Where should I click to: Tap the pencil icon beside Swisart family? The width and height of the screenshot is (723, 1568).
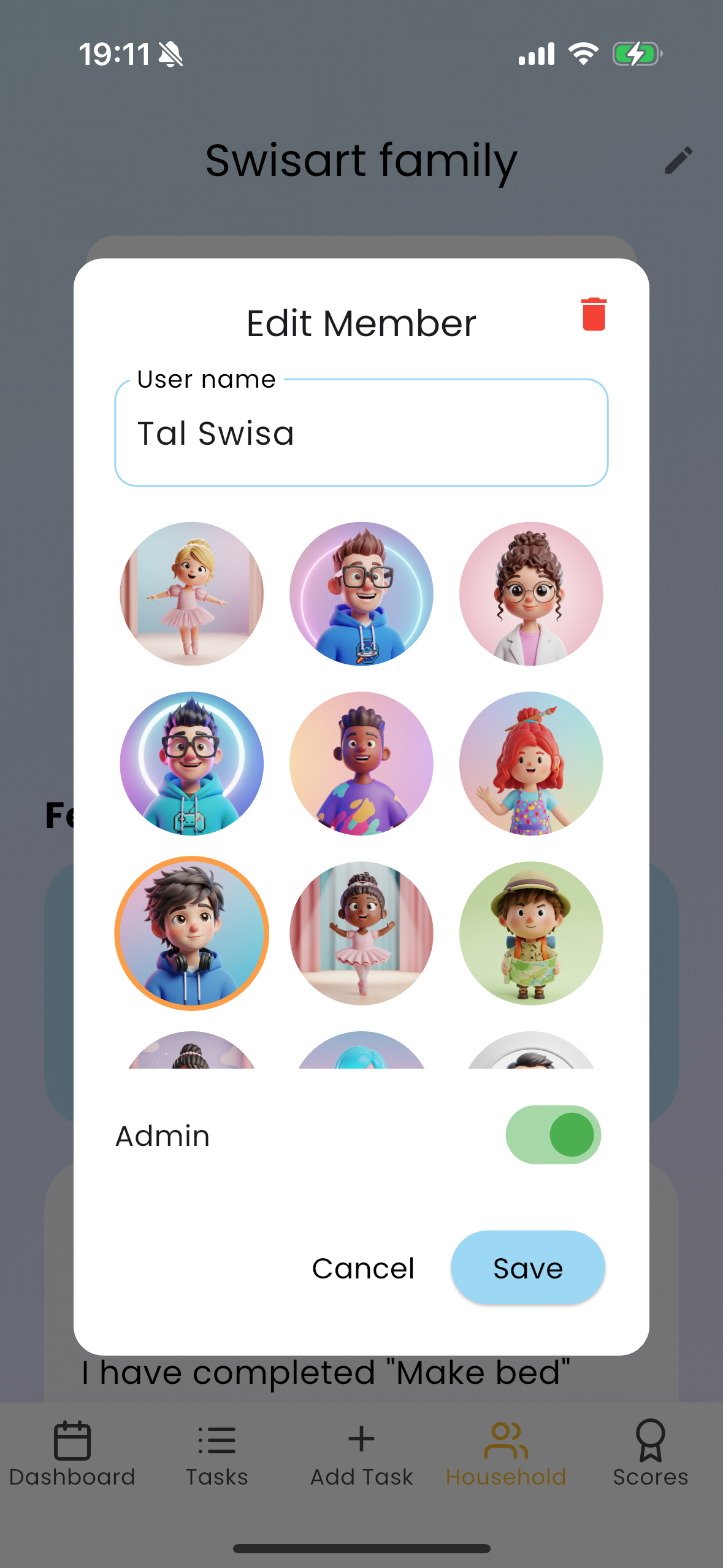(x=678, y=159)
